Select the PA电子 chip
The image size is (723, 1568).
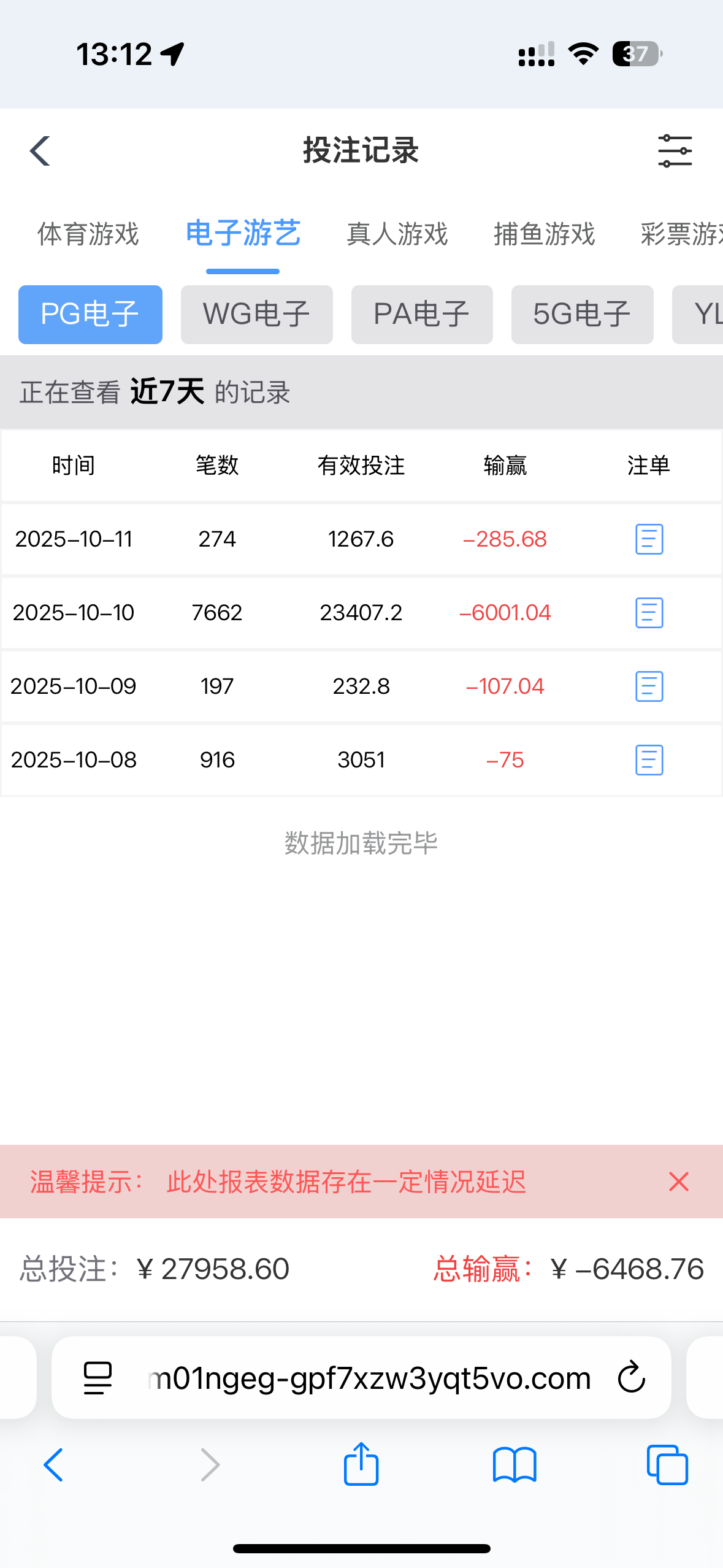(422, 315)
